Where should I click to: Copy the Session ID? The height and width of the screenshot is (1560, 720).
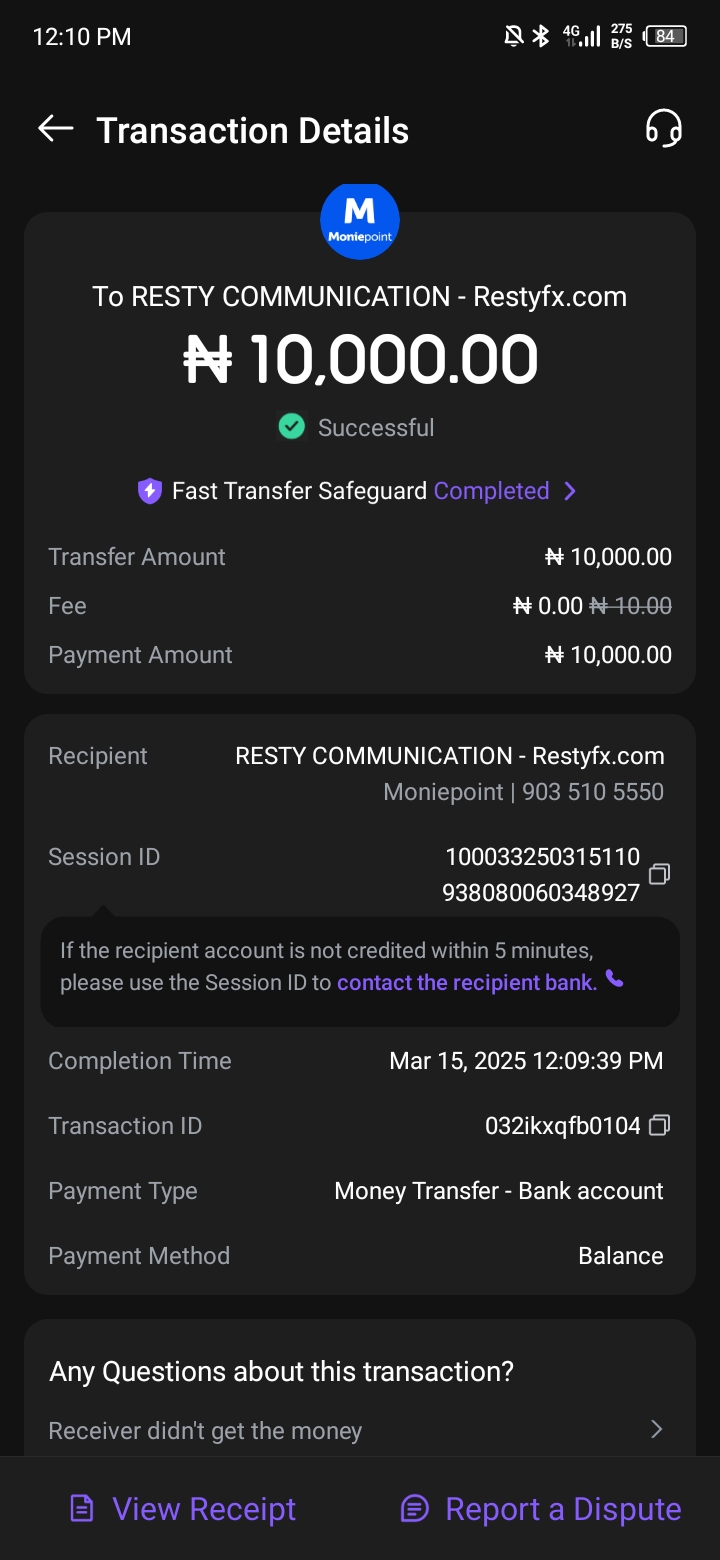[x=659, y=874]
